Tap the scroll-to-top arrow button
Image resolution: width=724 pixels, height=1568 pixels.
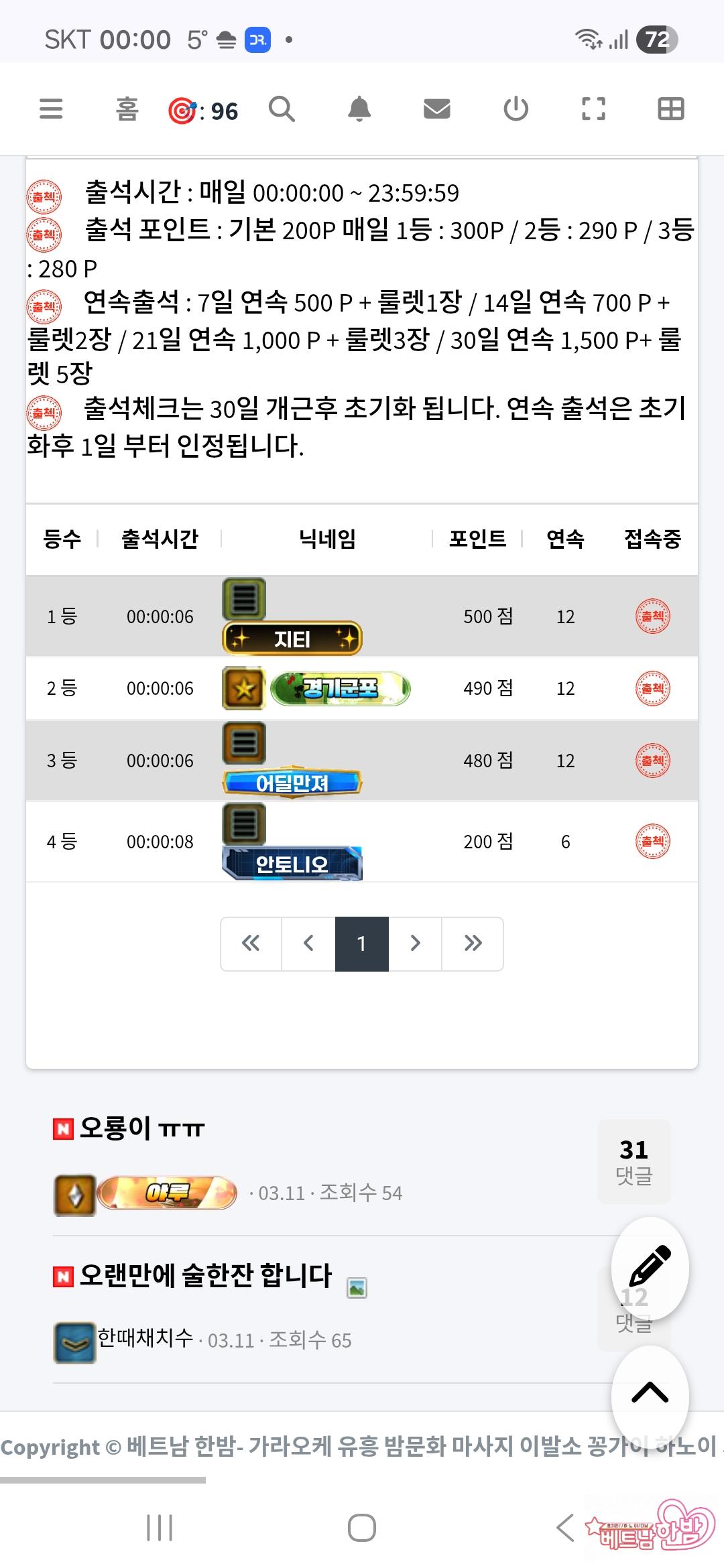click(x=650, y=1392)
